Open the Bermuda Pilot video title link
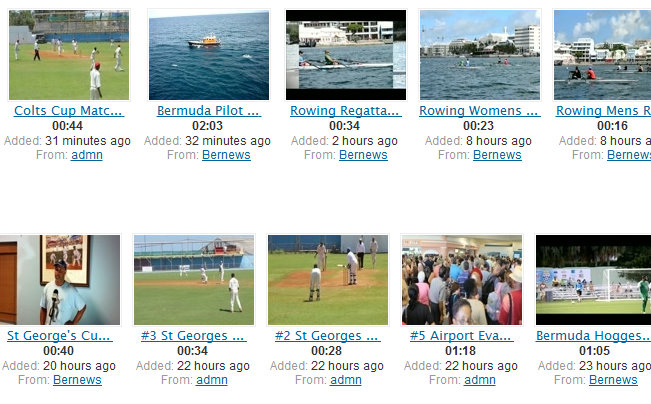The image size is (651, 404). [208, 111]
